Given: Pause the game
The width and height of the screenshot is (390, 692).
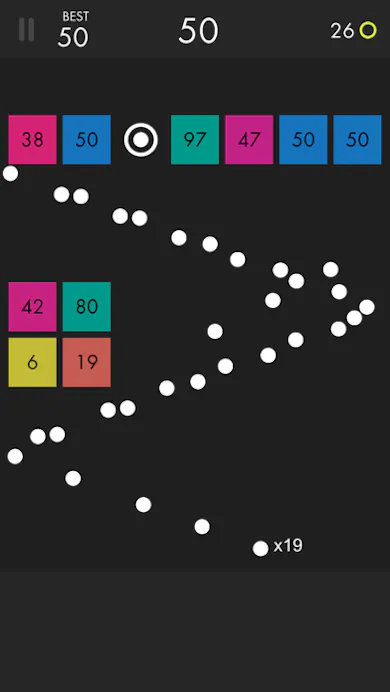Looking at the screenshot, I should click(26, 30).
